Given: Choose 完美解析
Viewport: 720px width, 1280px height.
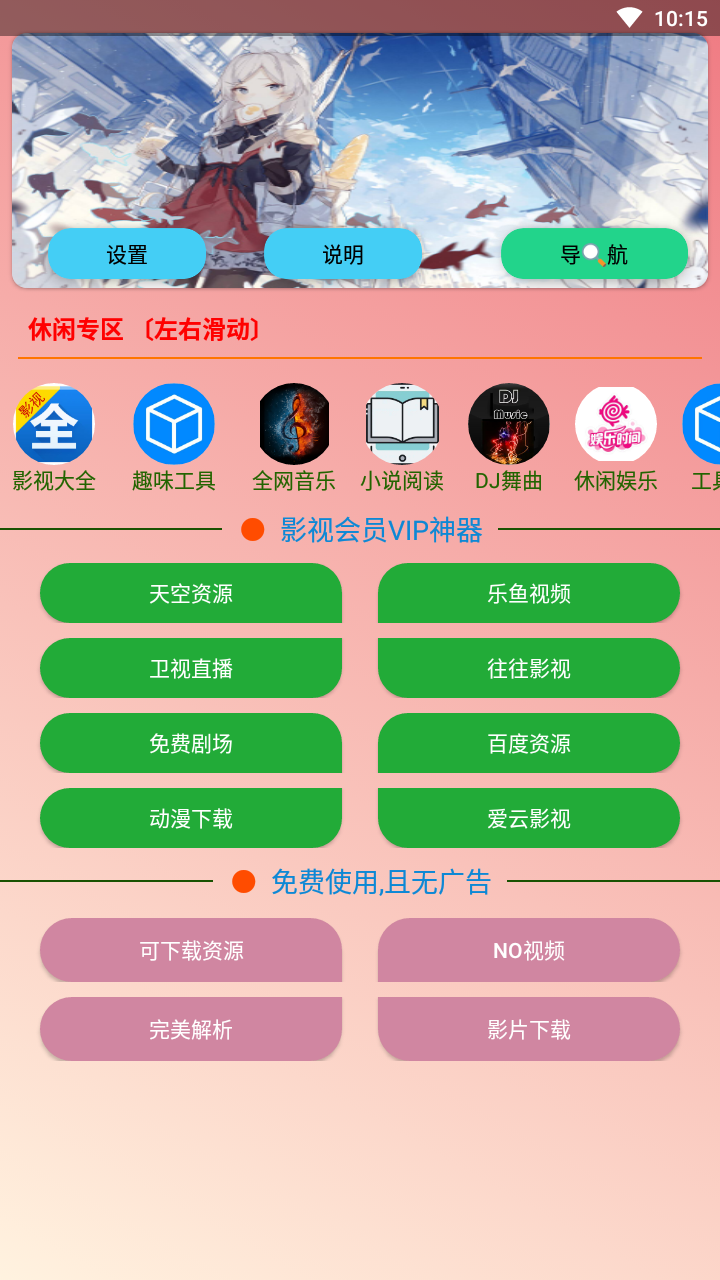Looking at the screenshot, I should 191,1029.
